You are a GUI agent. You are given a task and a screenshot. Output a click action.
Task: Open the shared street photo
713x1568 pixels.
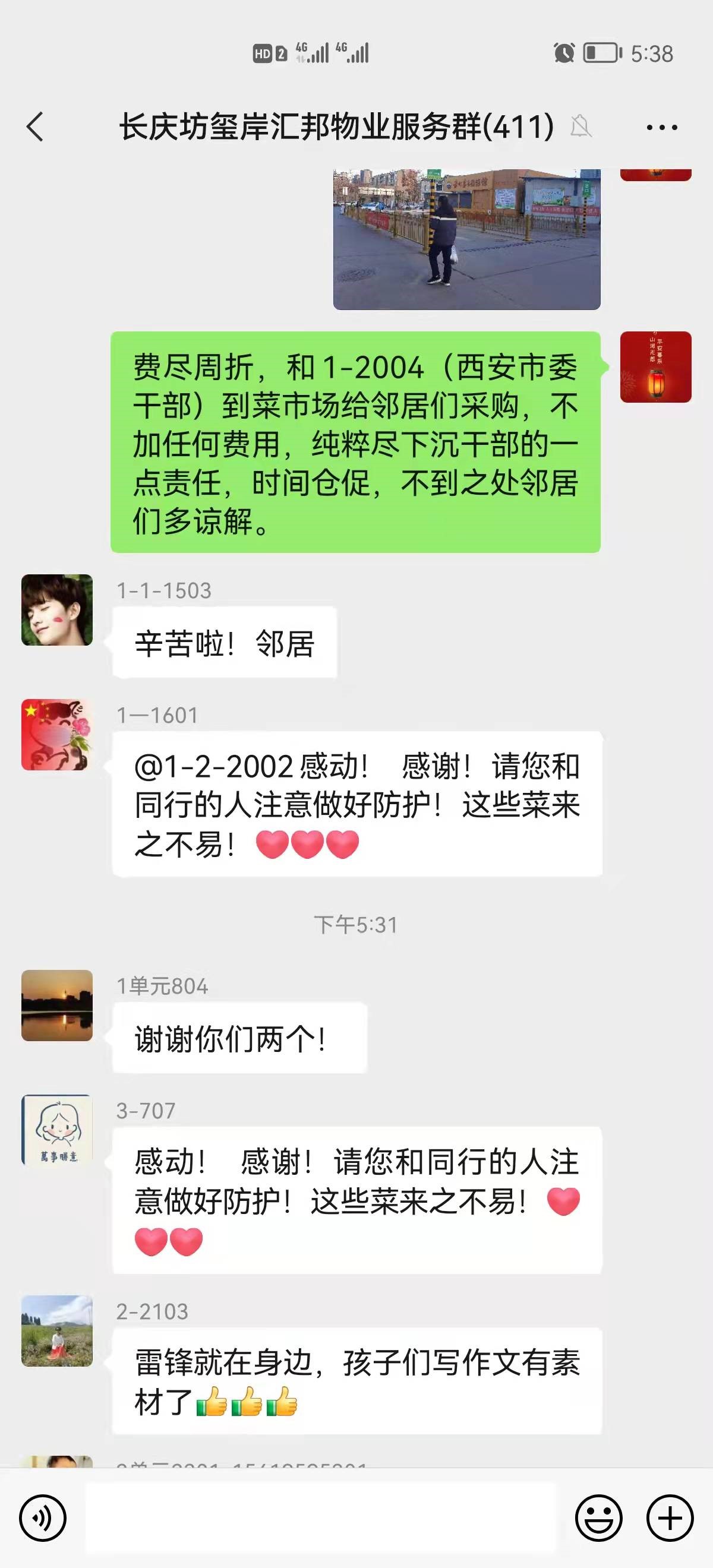[466, 239]
